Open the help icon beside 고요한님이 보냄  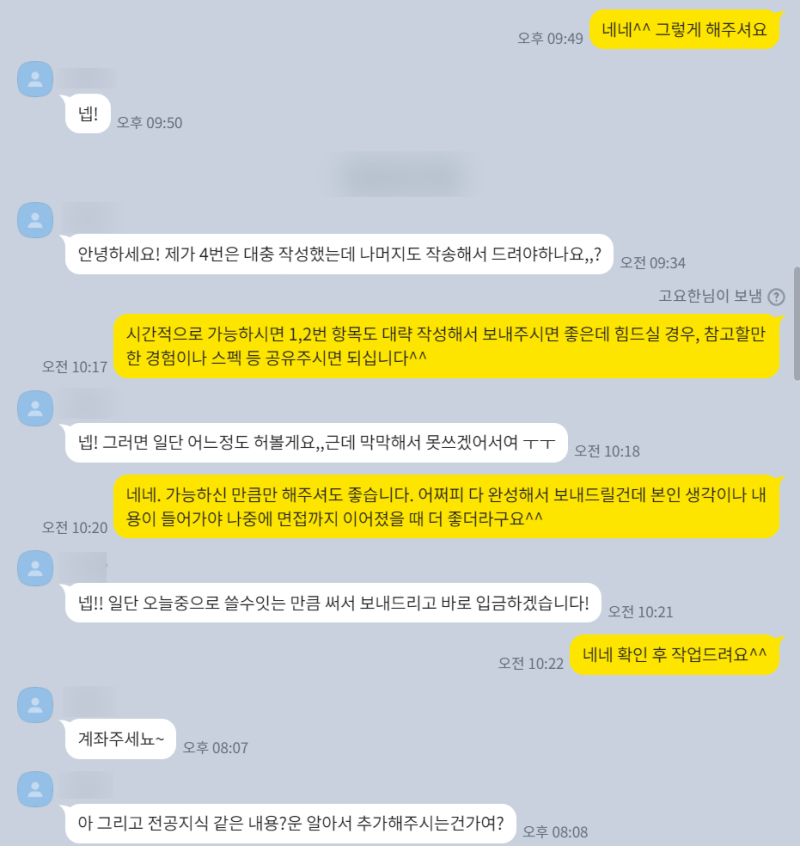click(x=776, y=296)
